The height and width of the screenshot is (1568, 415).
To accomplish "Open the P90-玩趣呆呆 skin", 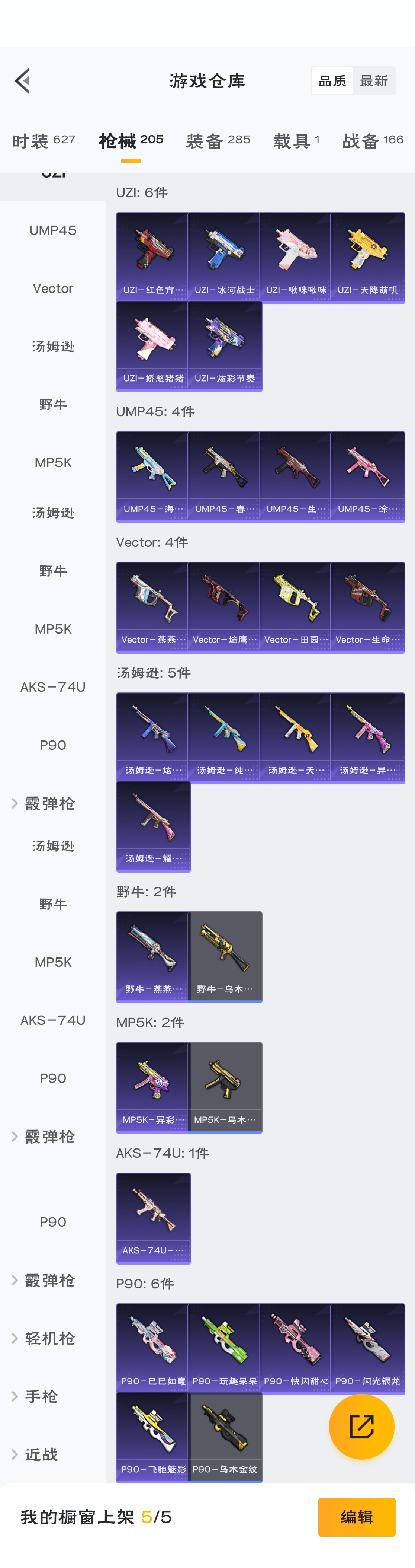I will pyautogui.click(x=224, y=1348).
